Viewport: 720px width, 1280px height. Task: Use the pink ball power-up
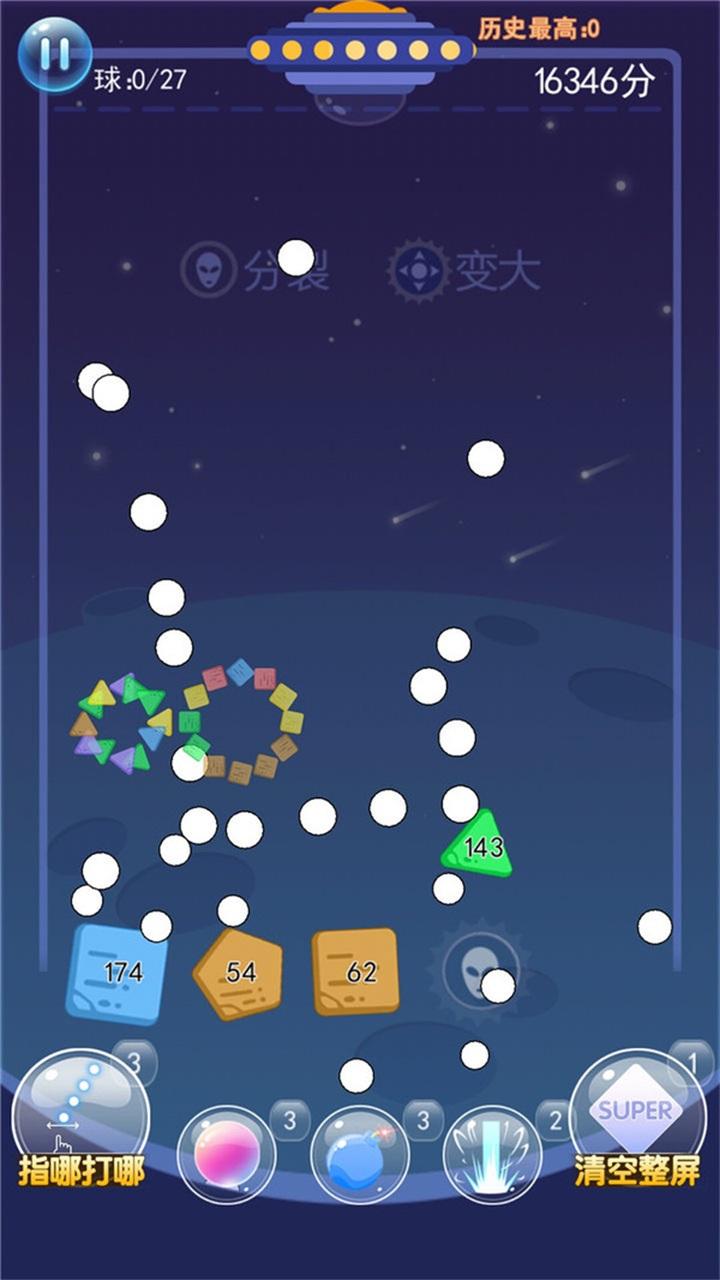click(x=227, y=1153)
